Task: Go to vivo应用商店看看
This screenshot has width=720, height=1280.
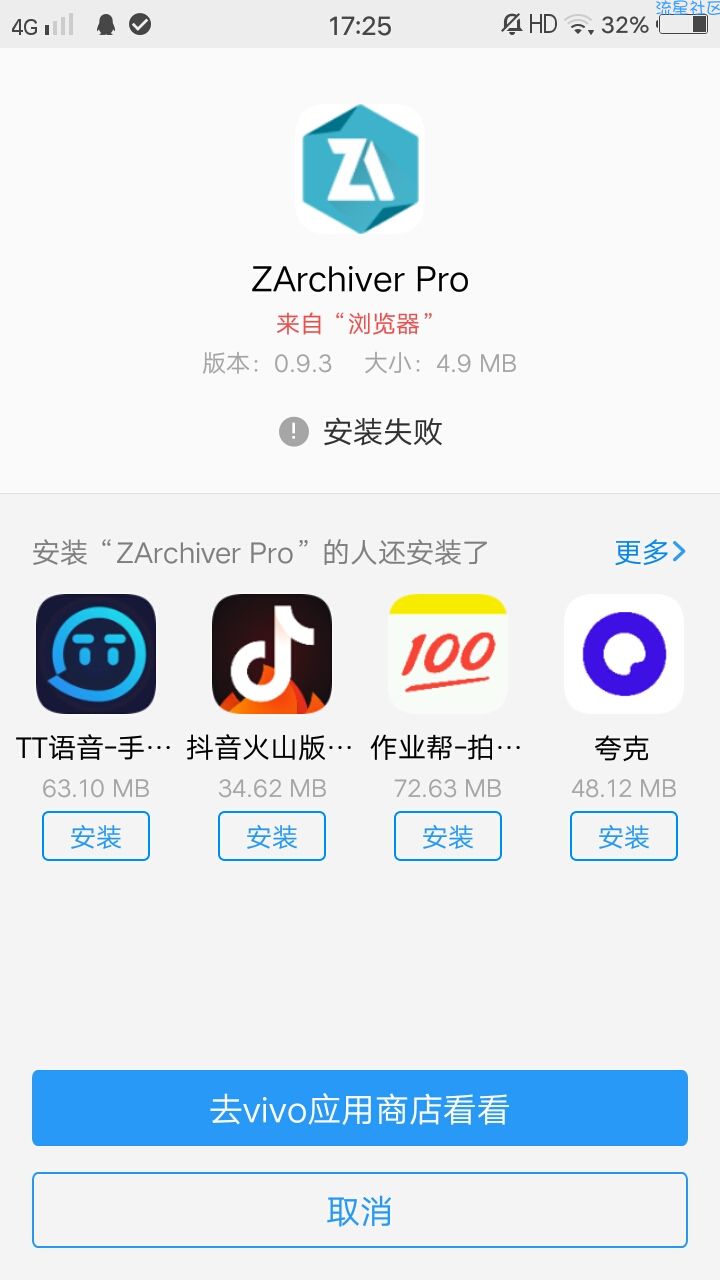Action: [360, 1108]
